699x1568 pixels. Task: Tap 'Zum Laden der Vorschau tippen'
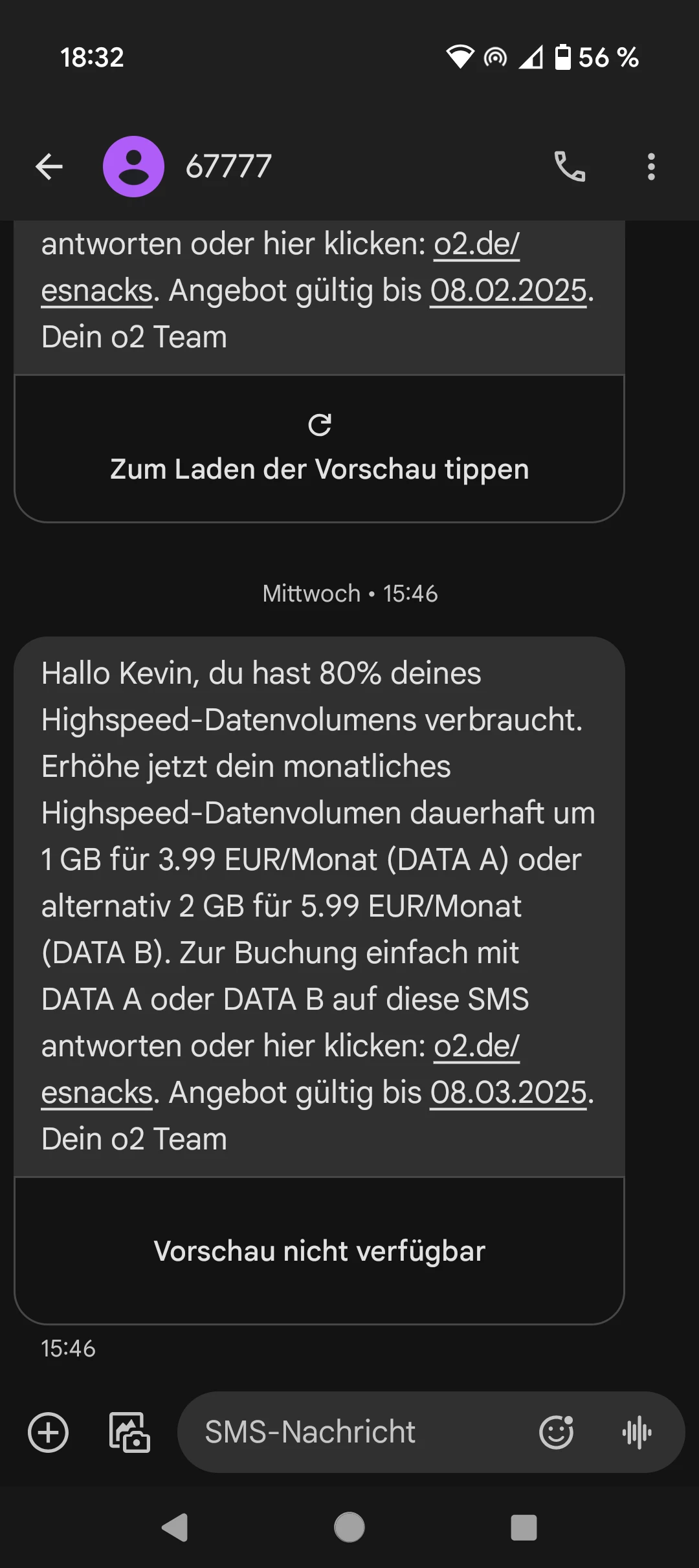click(319, 449)
